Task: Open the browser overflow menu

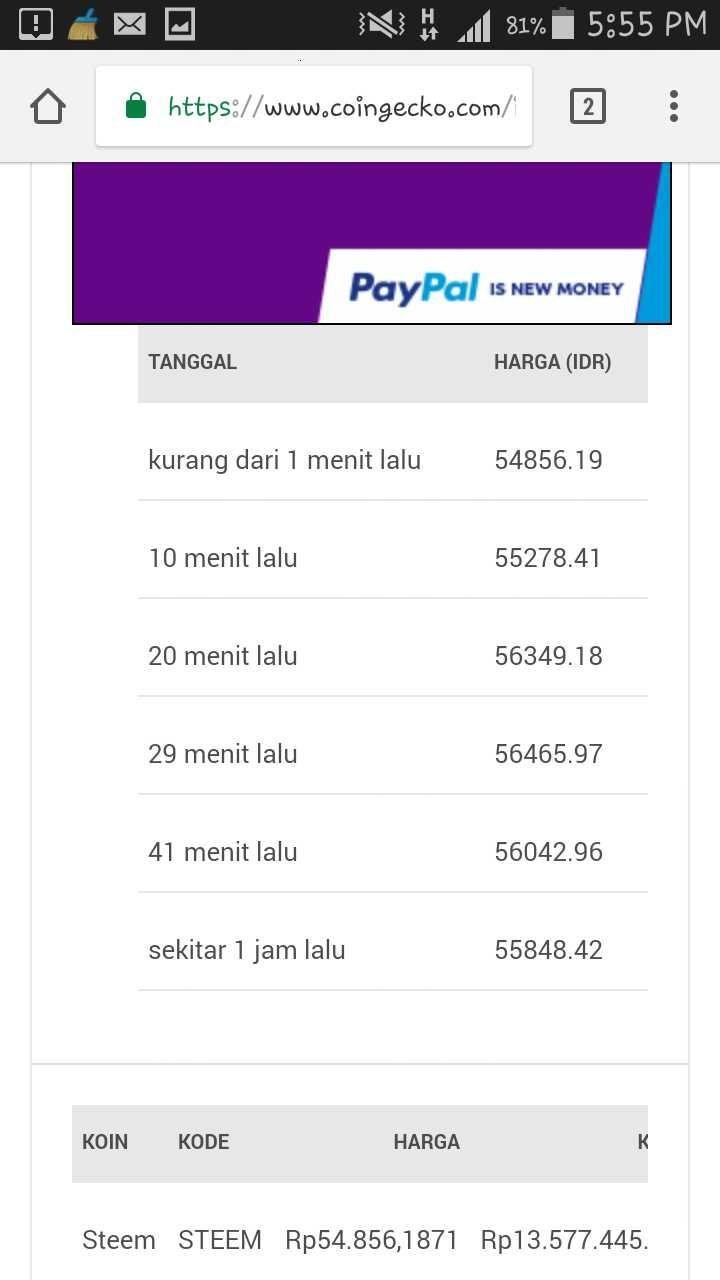Action: click(x=674, y=106)
